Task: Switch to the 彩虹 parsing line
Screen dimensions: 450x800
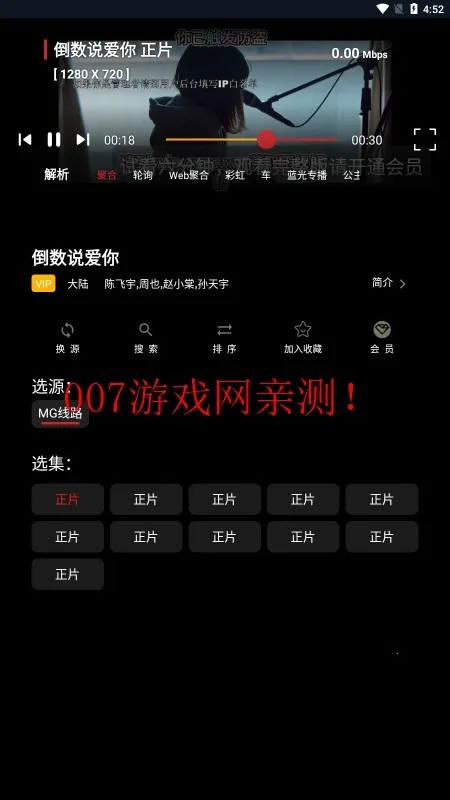Action: point(235,175)
